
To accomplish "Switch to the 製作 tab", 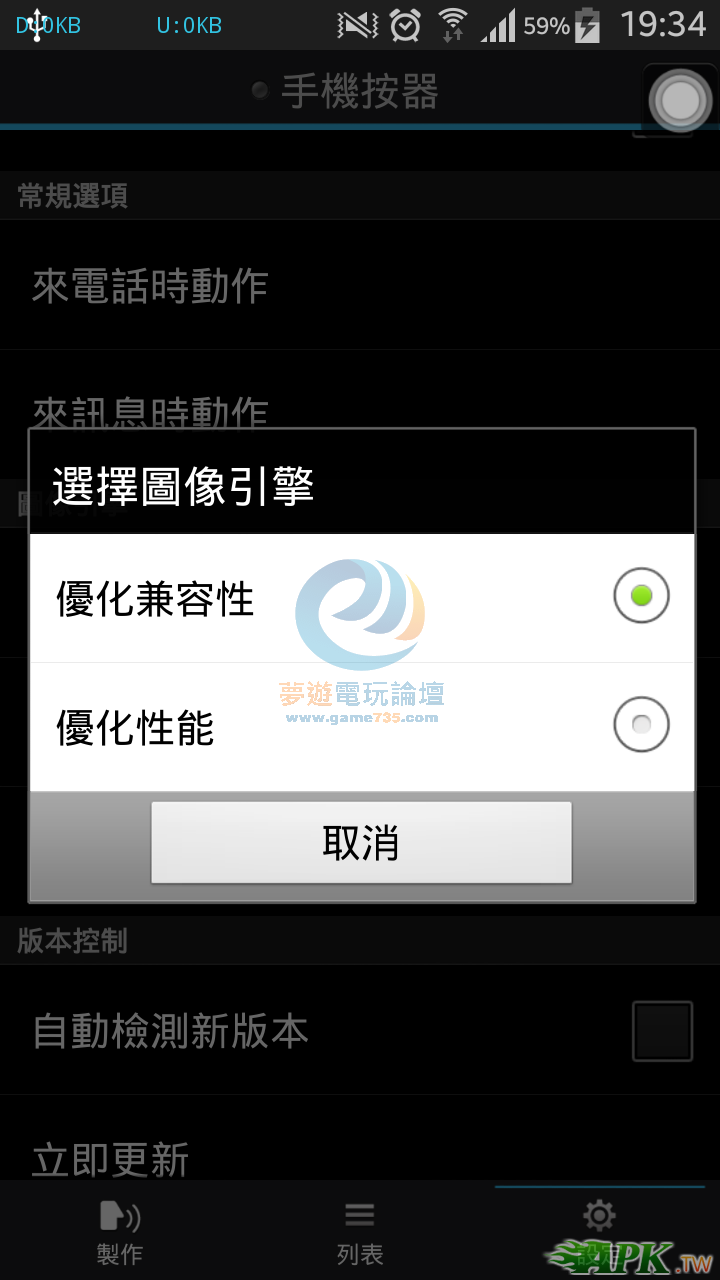I will click(x=120, y=1232).
